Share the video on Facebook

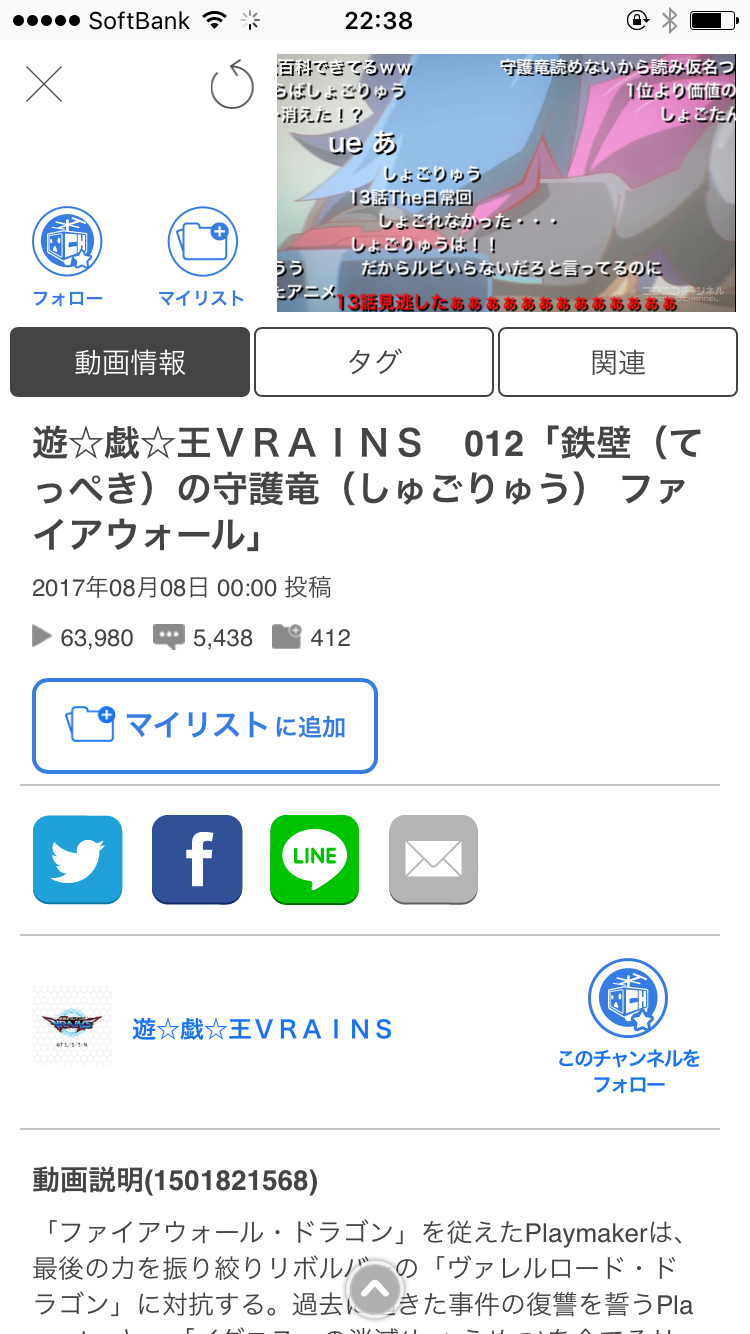(x=197, y=860)
